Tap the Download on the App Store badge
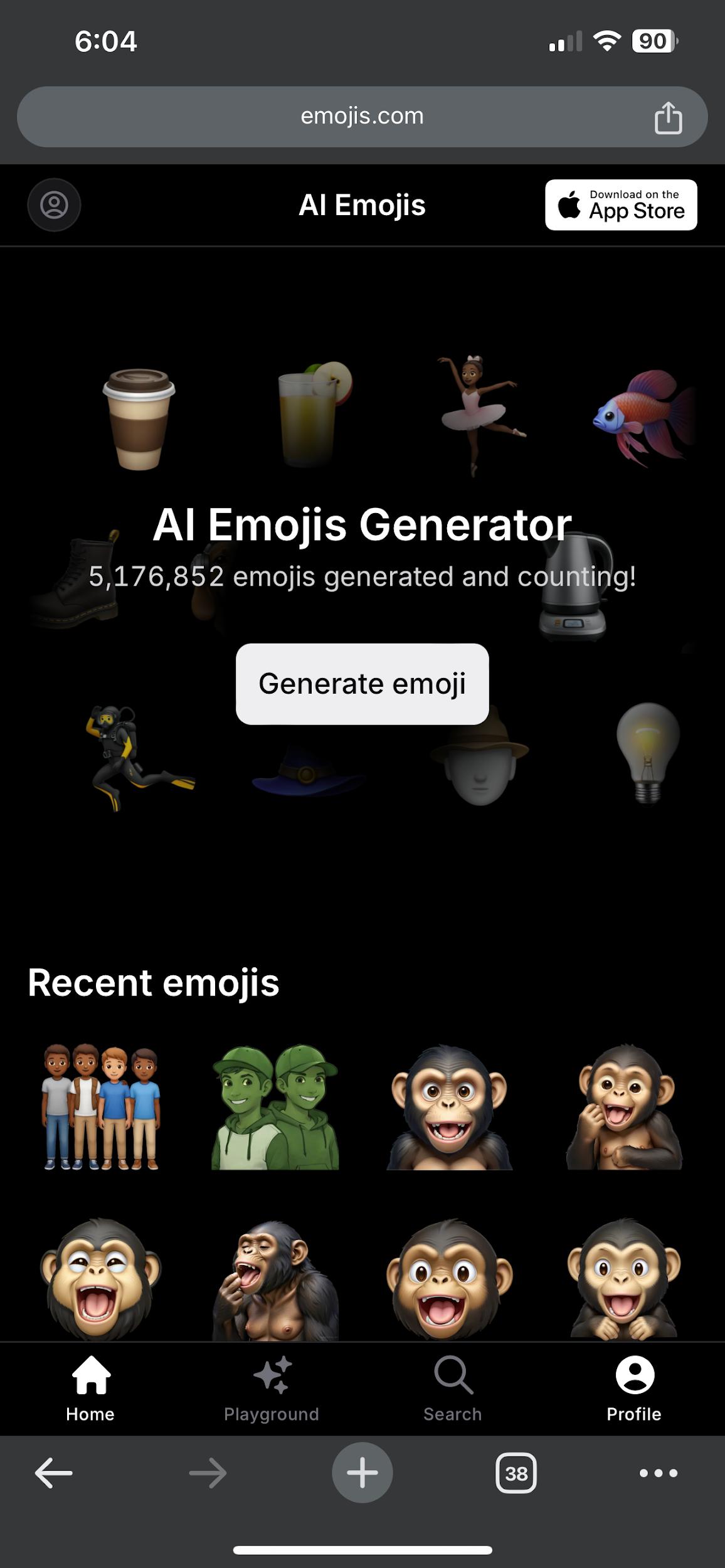Viewport: 725px width, 1568px height. (x=621, y=205)
